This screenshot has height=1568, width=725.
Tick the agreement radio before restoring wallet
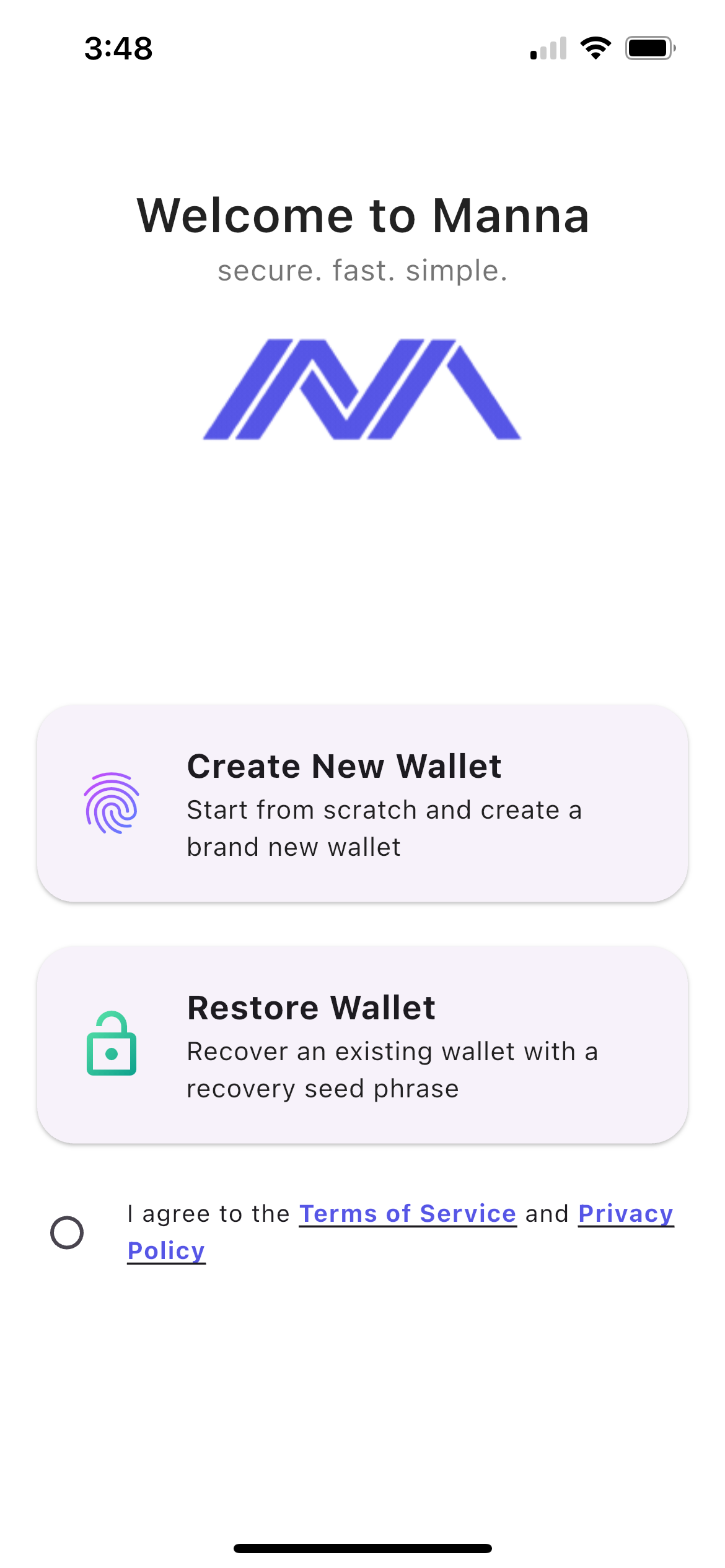(x=67, y=1232)
